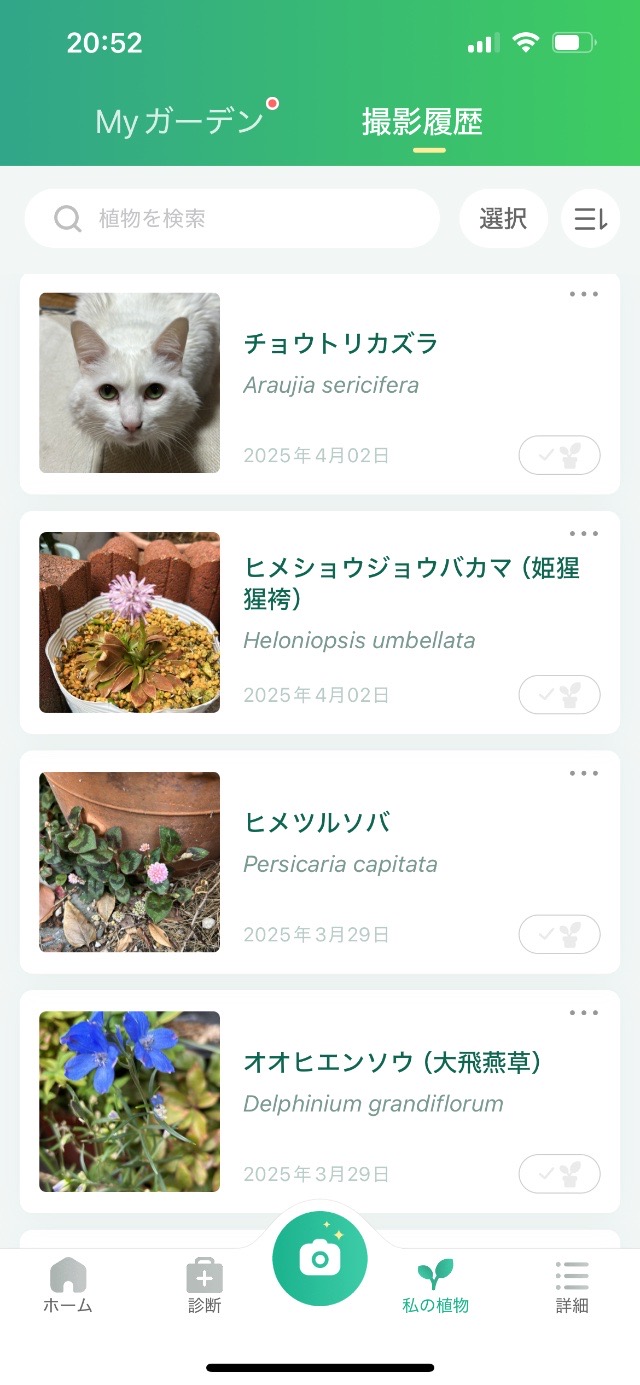Image resolution: width=640 pixels, height=1385 pixels.
Task: Open the sort options icon
Action: [x=590, y=218]
